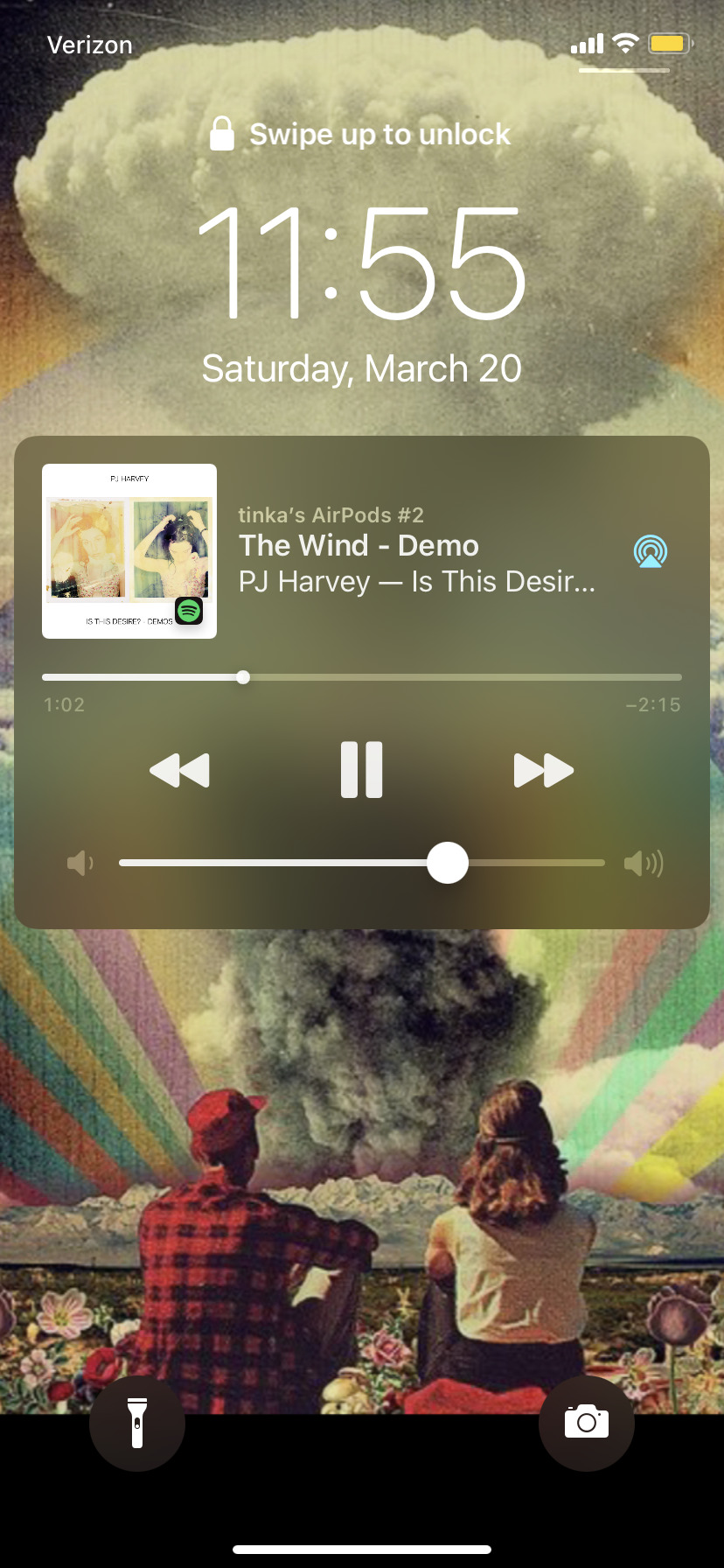724x1568 pixels.
Task: Tap the volume slider to adjust level
Action: point(361,863)
